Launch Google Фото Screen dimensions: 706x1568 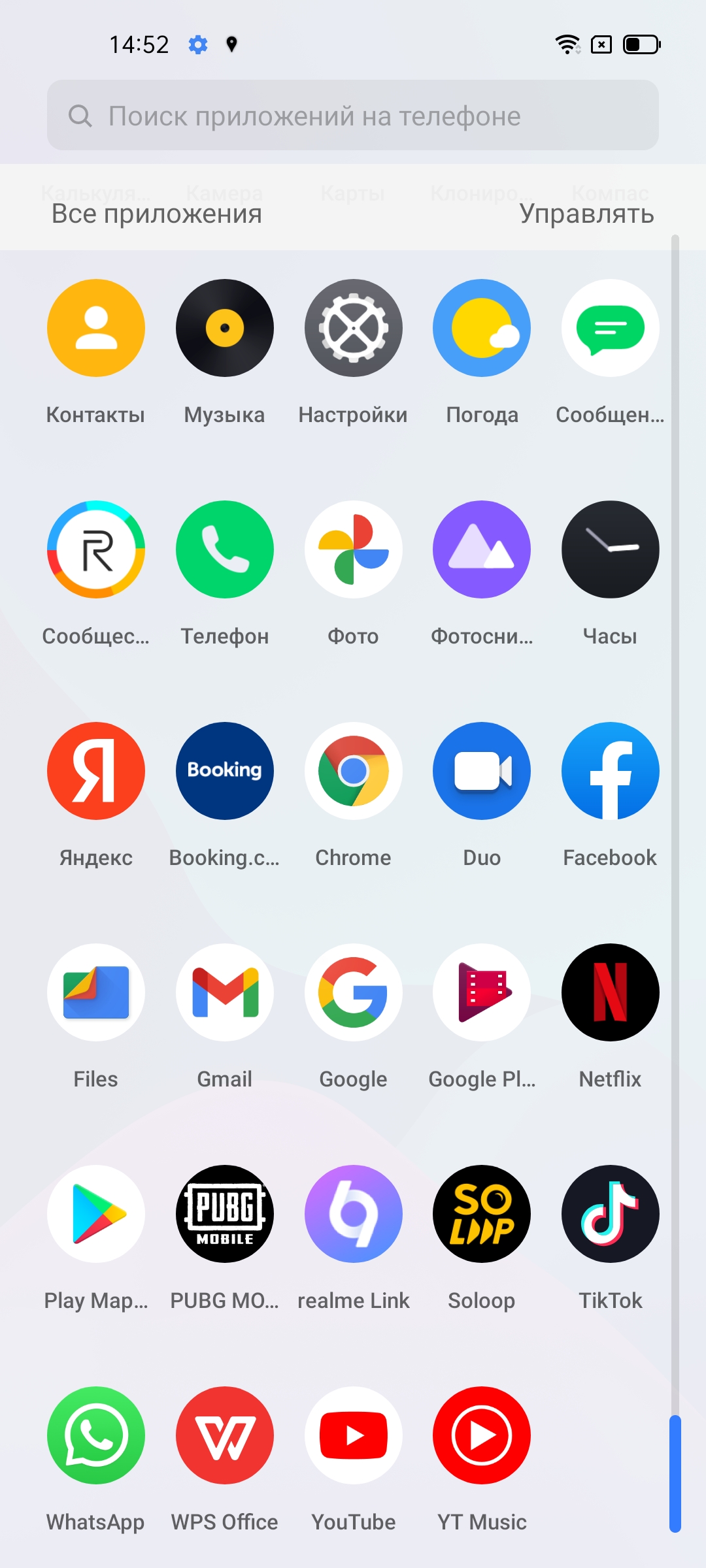tap(353, 549)
